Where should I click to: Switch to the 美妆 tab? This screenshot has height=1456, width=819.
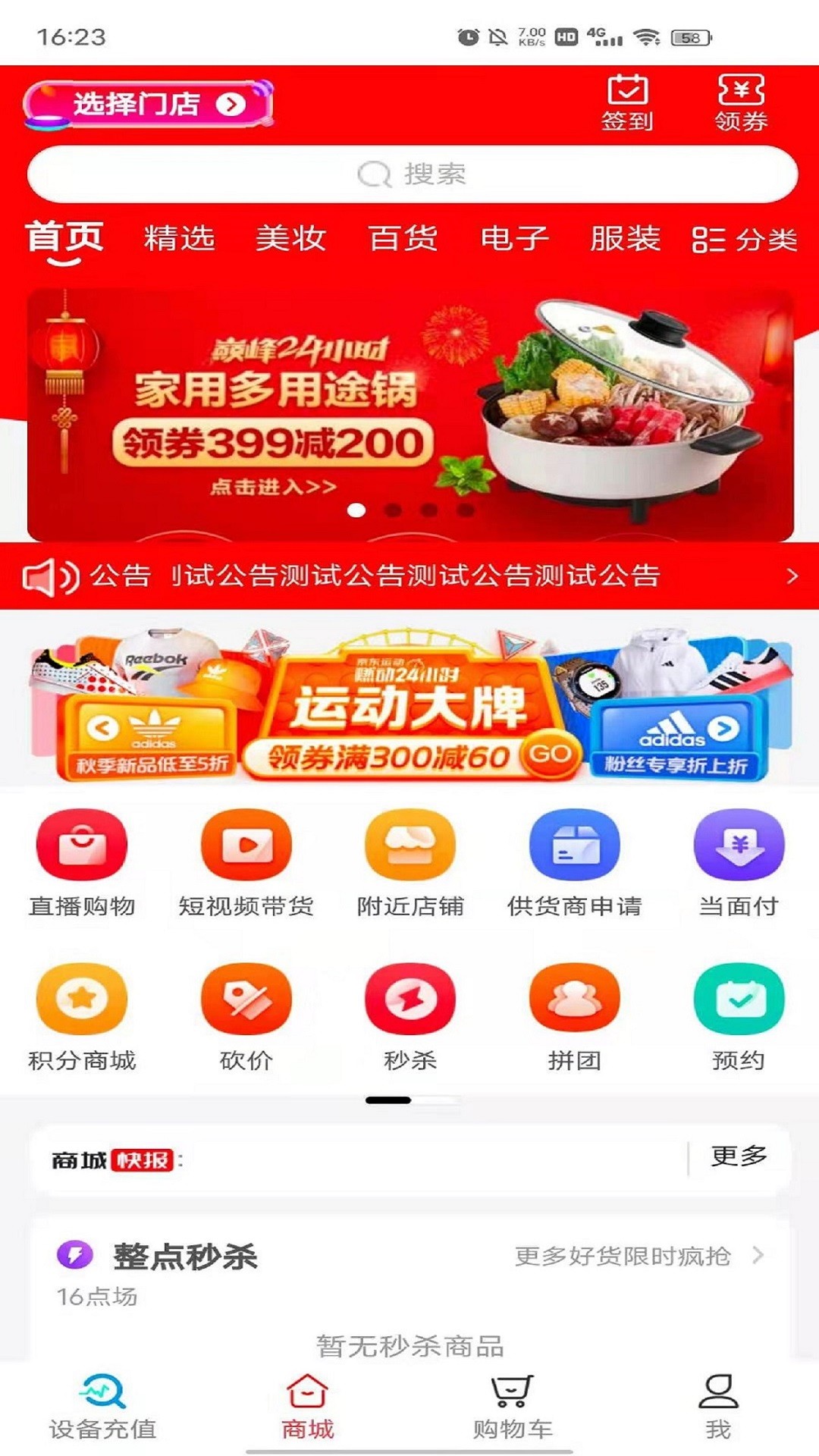290,239
